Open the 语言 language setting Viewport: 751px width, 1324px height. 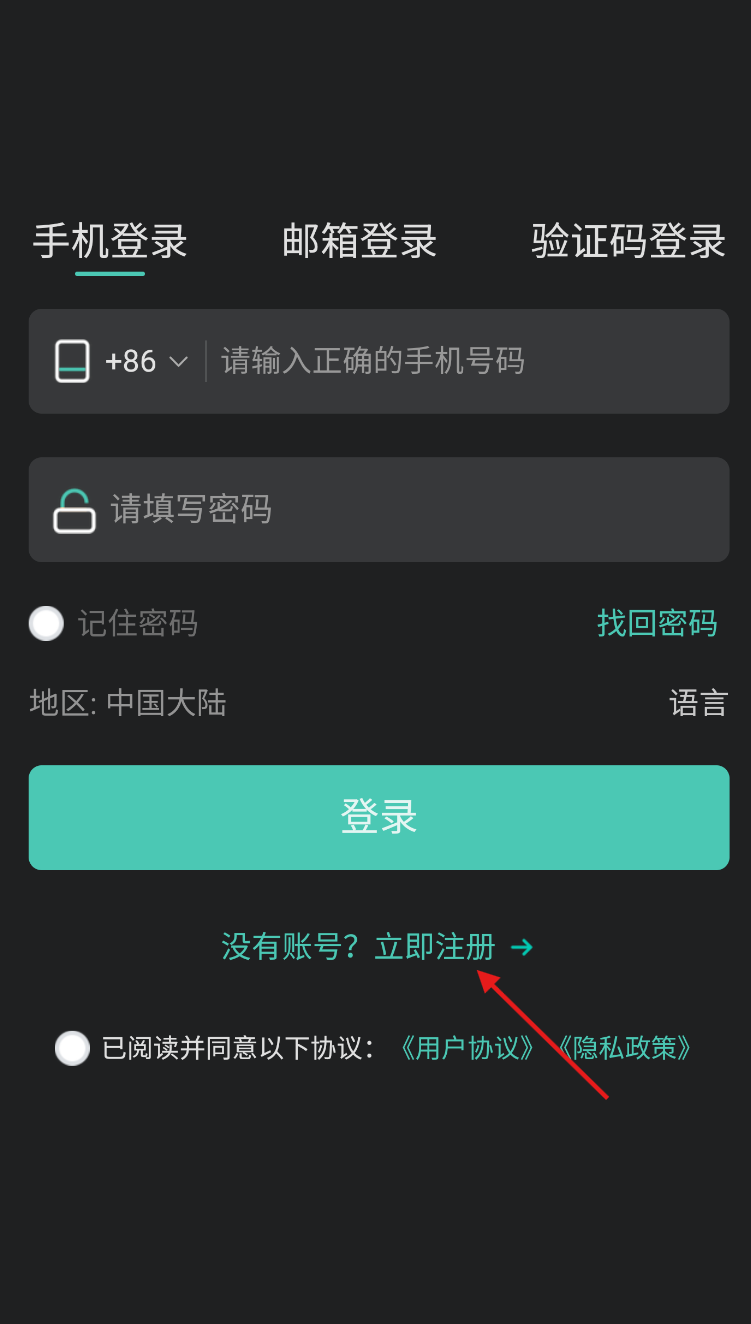pyautogui.click(x=698, y=703)
